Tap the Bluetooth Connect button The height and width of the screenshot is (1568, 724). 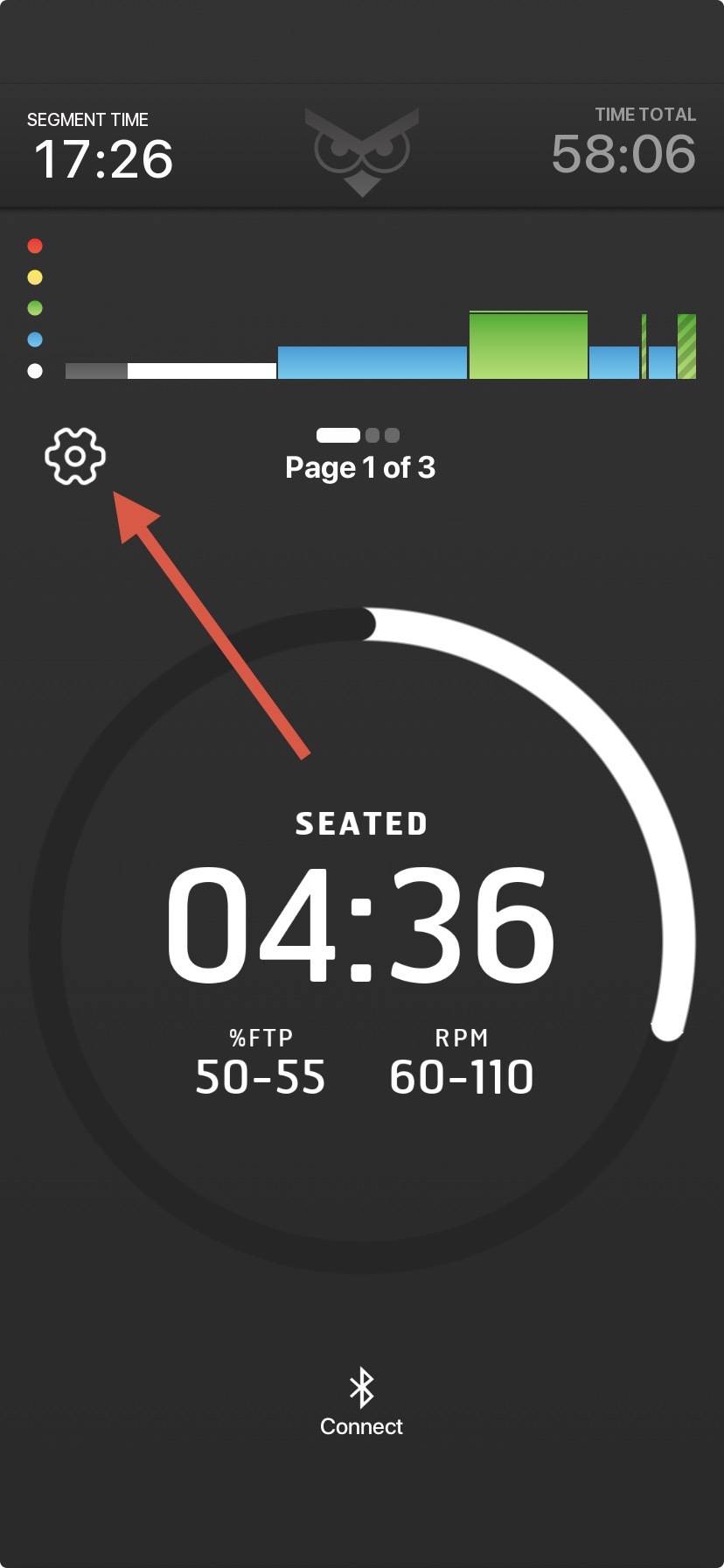(x=361, y=1403)
